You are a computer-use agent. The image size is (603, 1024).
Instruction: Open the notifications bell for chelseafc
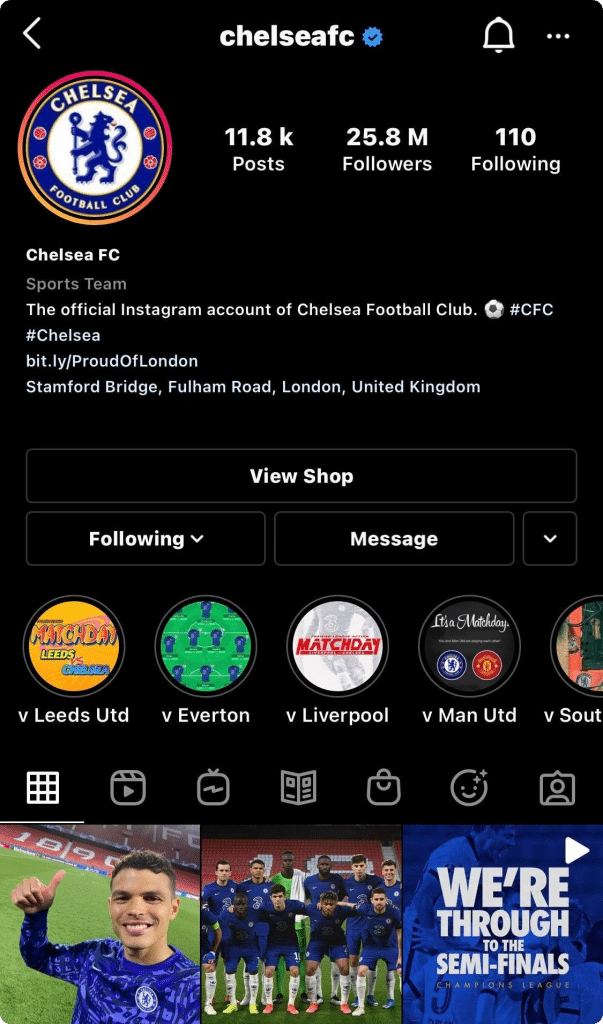[x=498, y=36]
